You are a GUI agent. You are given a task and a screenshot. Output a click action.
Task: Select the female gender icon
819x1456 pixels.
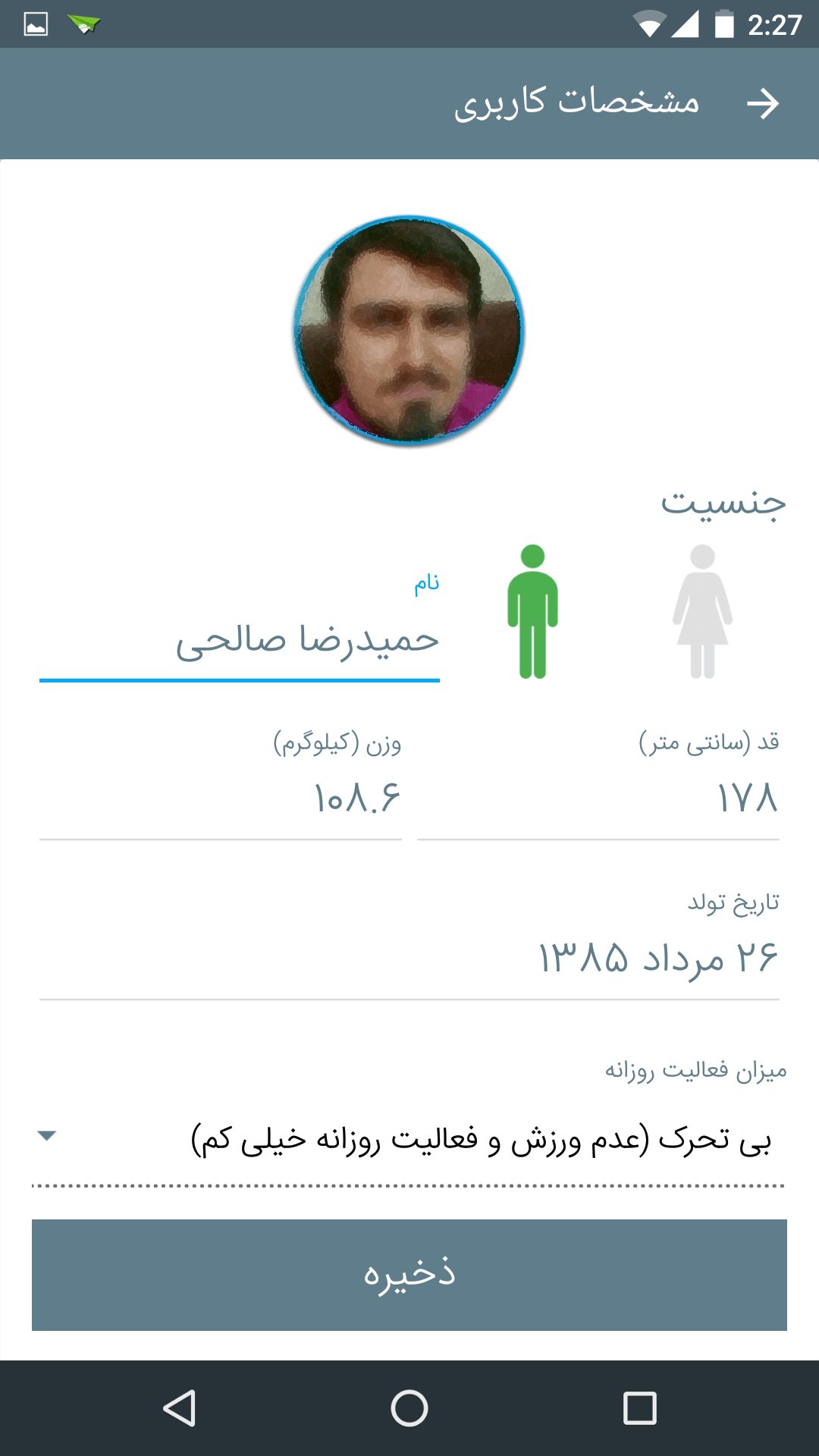702,611
